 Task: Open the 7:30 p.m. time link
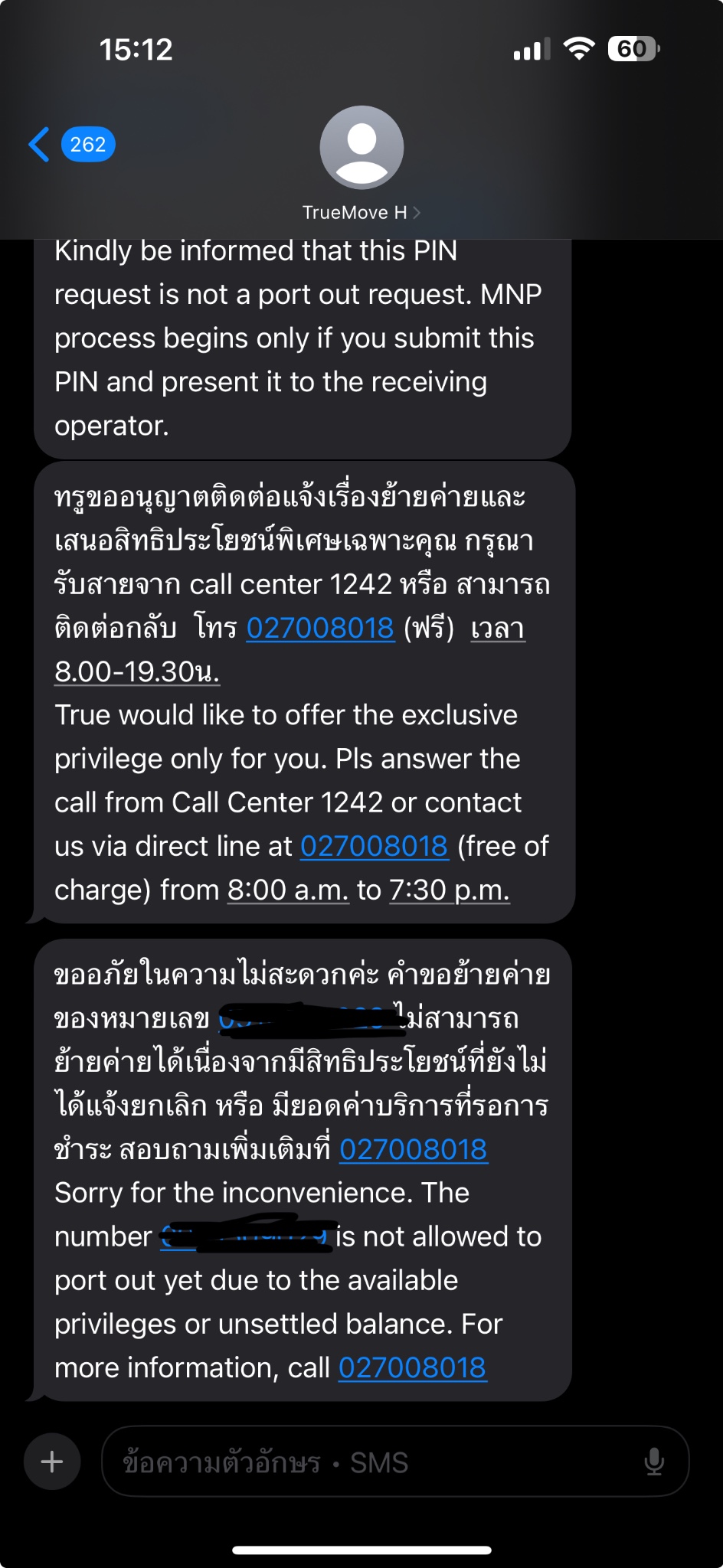[450, 890]
